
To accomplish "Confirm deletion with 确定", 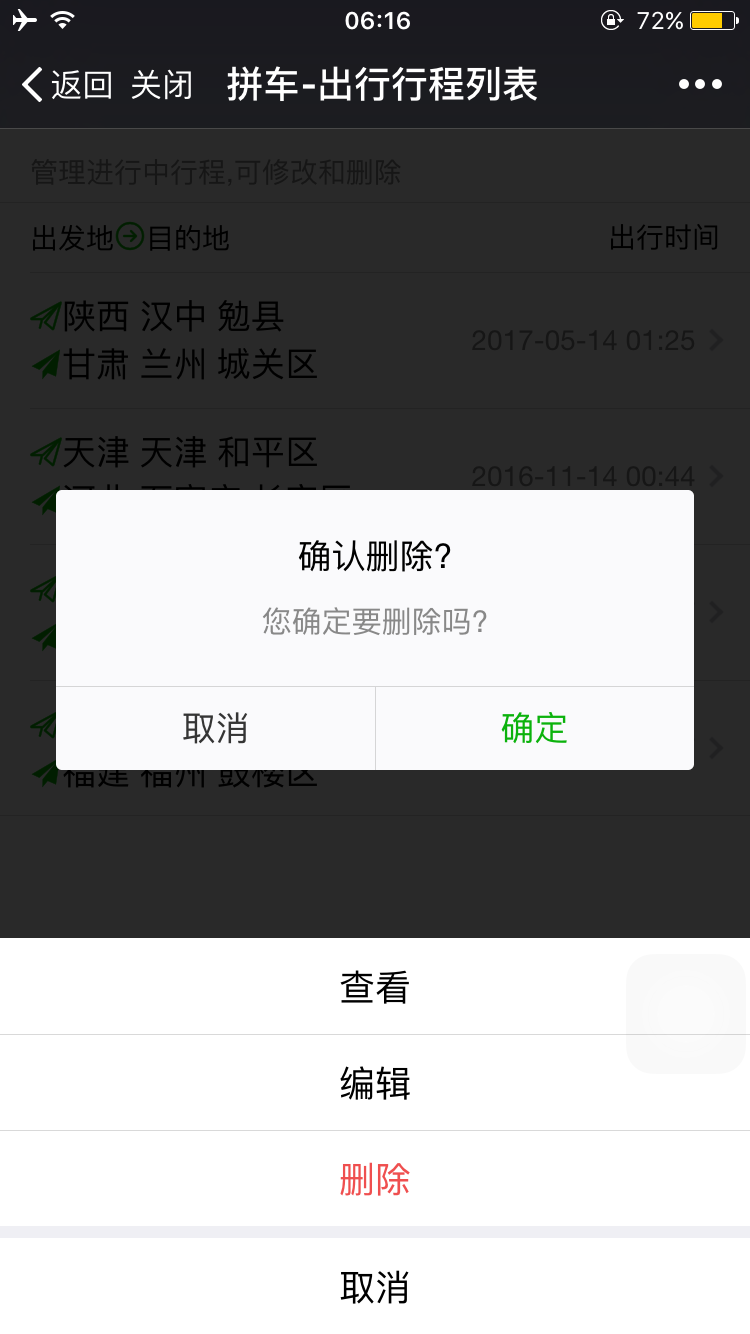I will click(534, 728).
